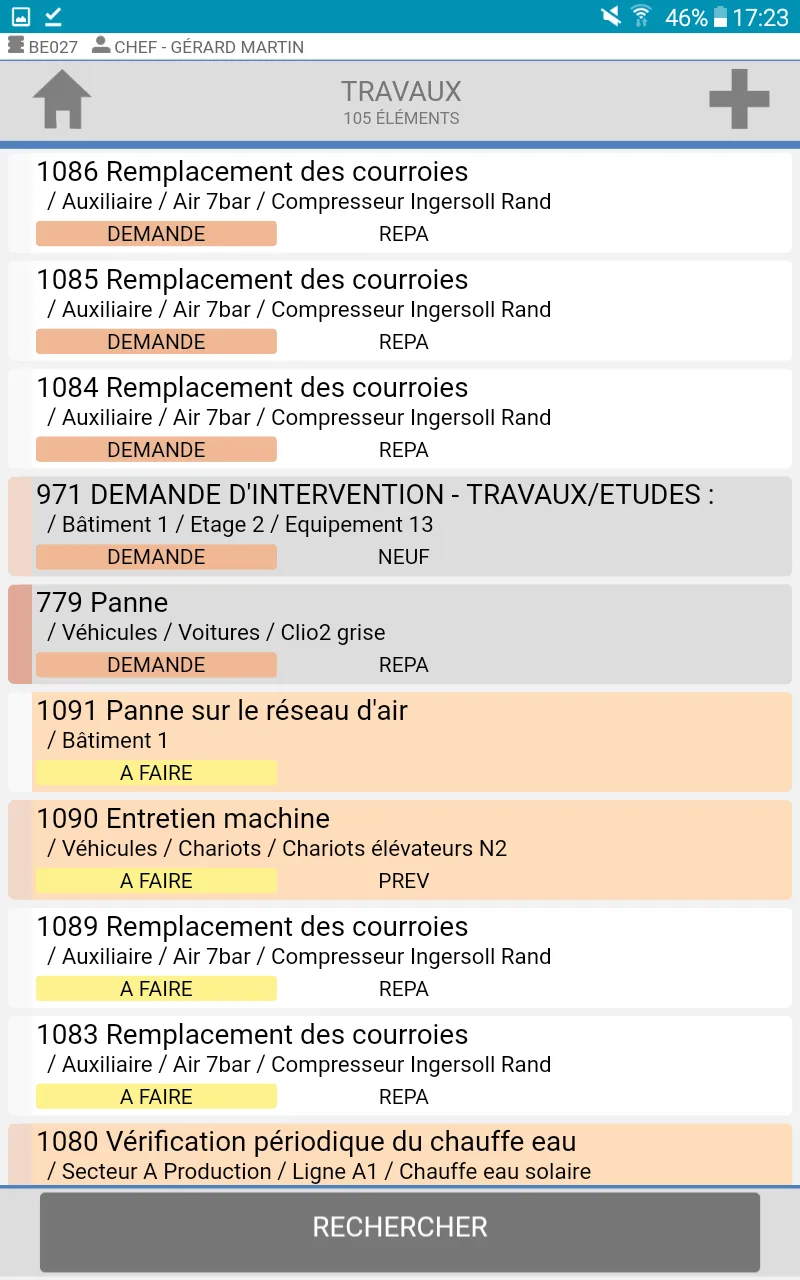
Task: Open work order 1084 Remplacement des courroies
Action: [x=400, y=418]
